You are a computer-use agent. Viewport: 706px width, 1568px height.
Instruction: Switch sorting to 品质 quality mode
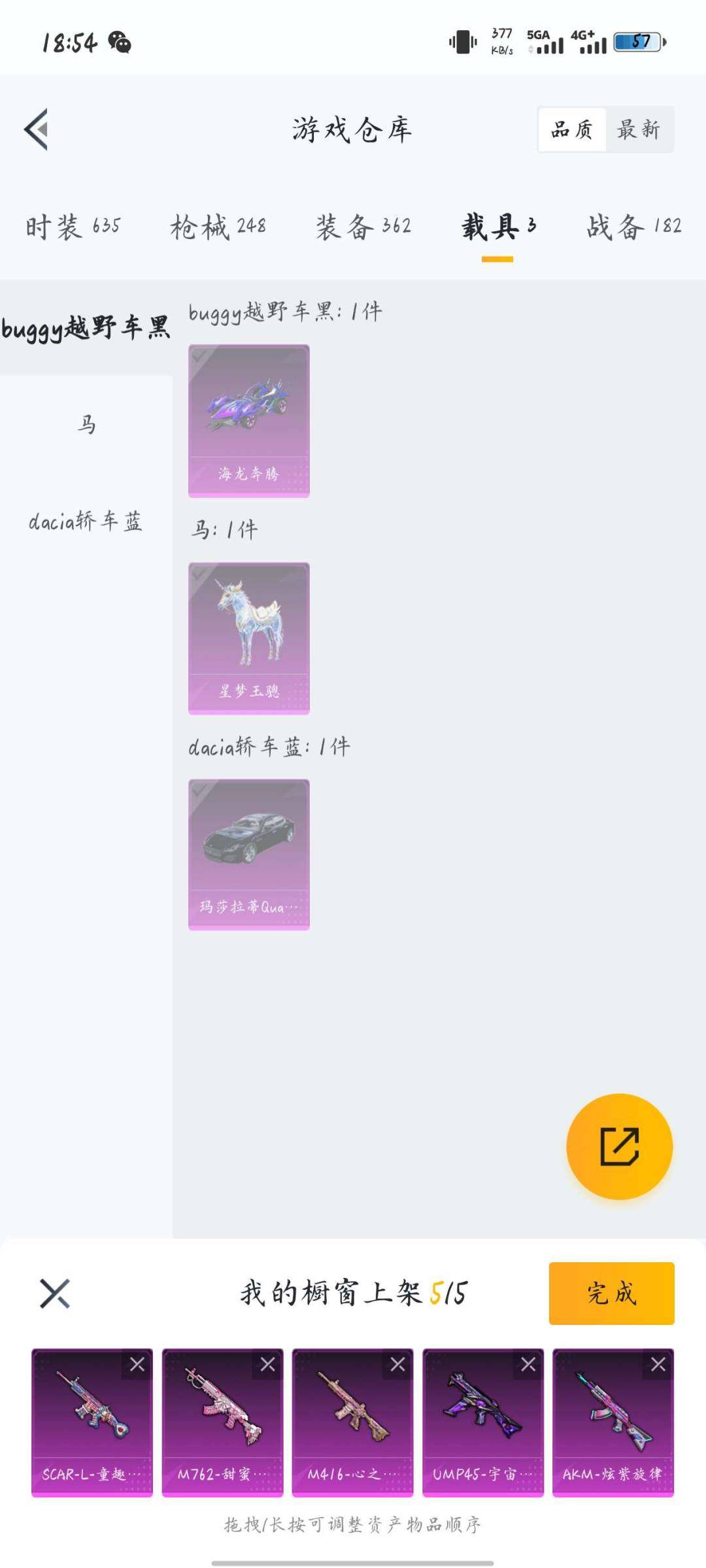pyautogui.click(x=572, y=129)
